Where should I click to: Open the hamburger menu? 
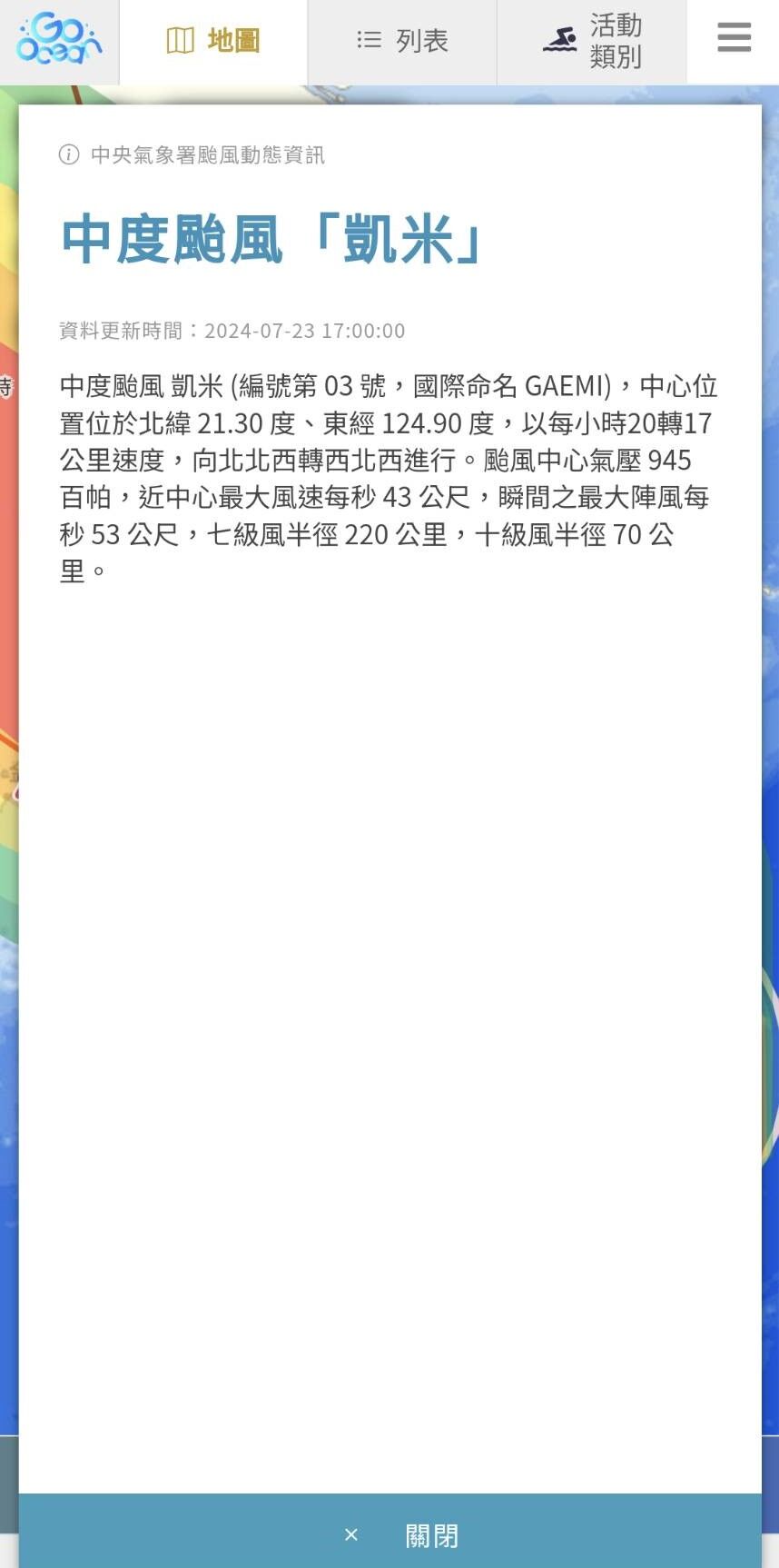coord(734,38)
